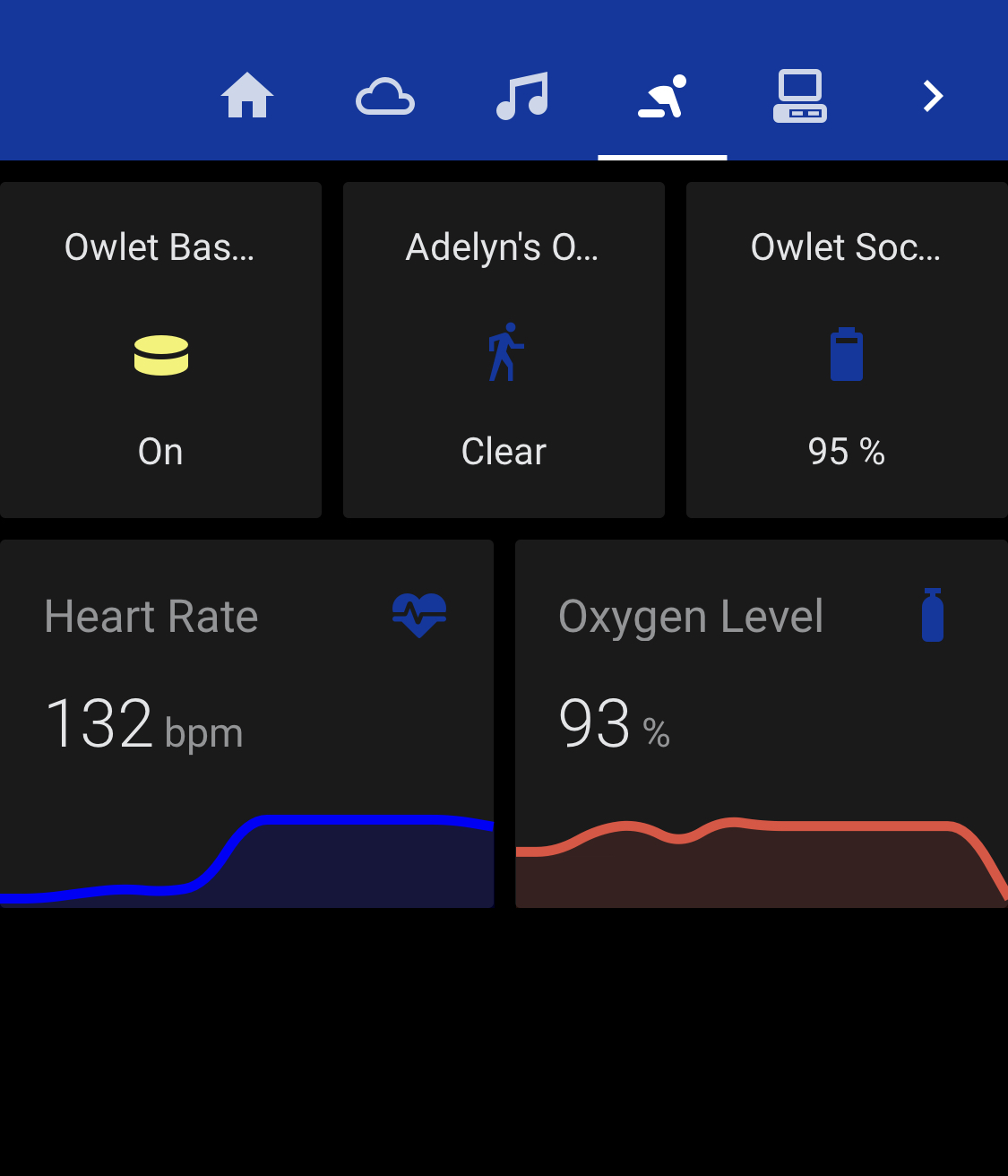This screenshot has height=1176, width=1008.
Task: Open the Heart Rate 132 bpm card
Action: (x=246, y=722)
